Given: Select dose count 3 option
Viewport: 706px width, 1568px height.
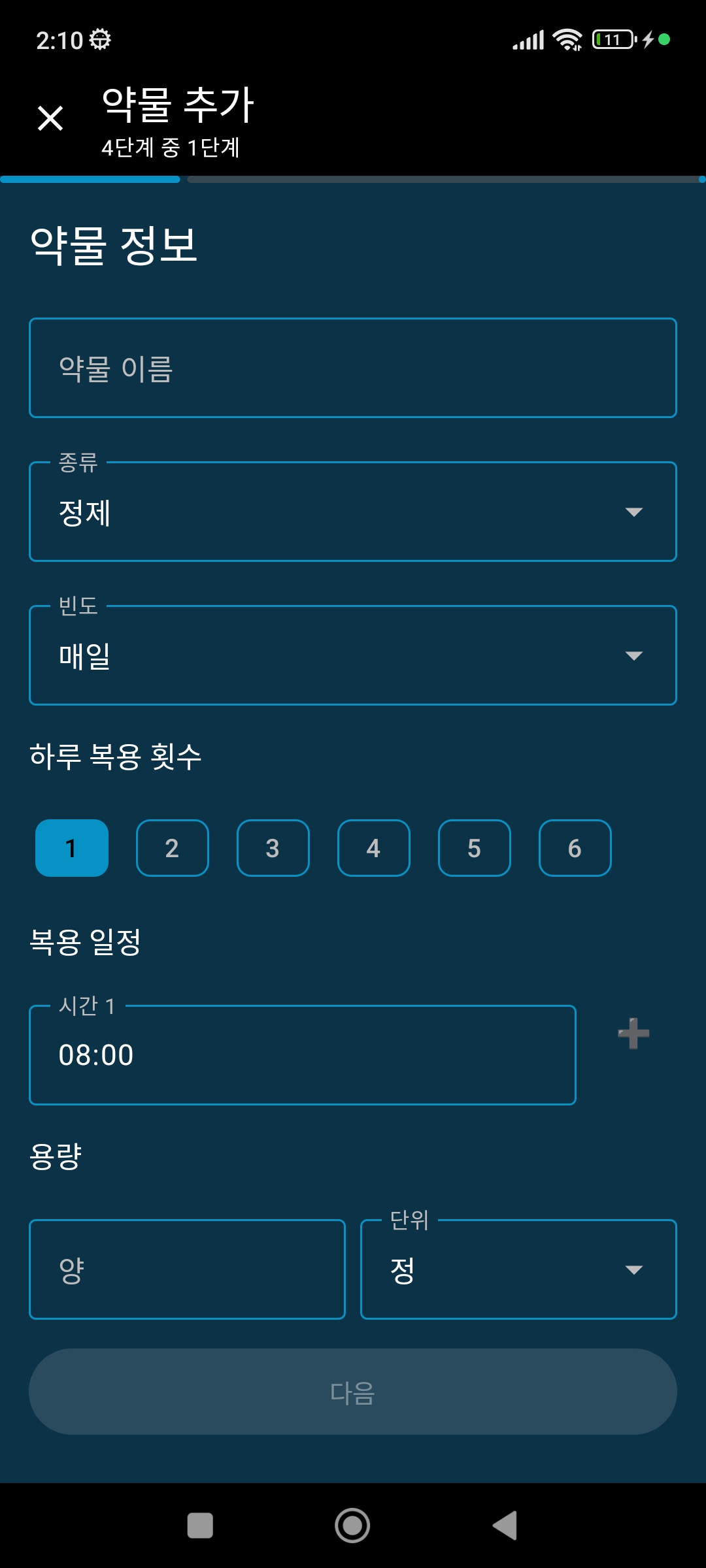Looking at the screenshot, I should click(273, 847).
